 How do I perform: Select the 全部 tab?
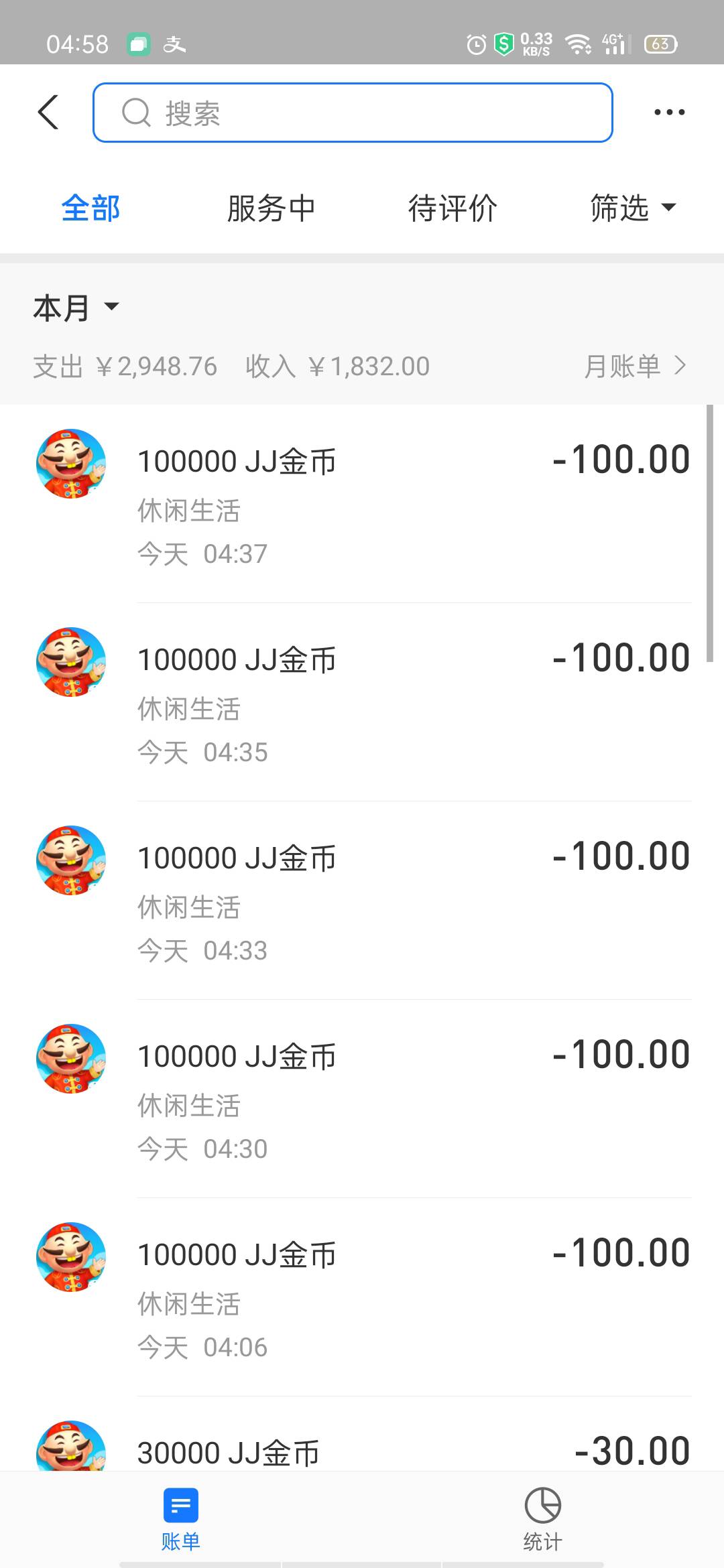point(90,208)
